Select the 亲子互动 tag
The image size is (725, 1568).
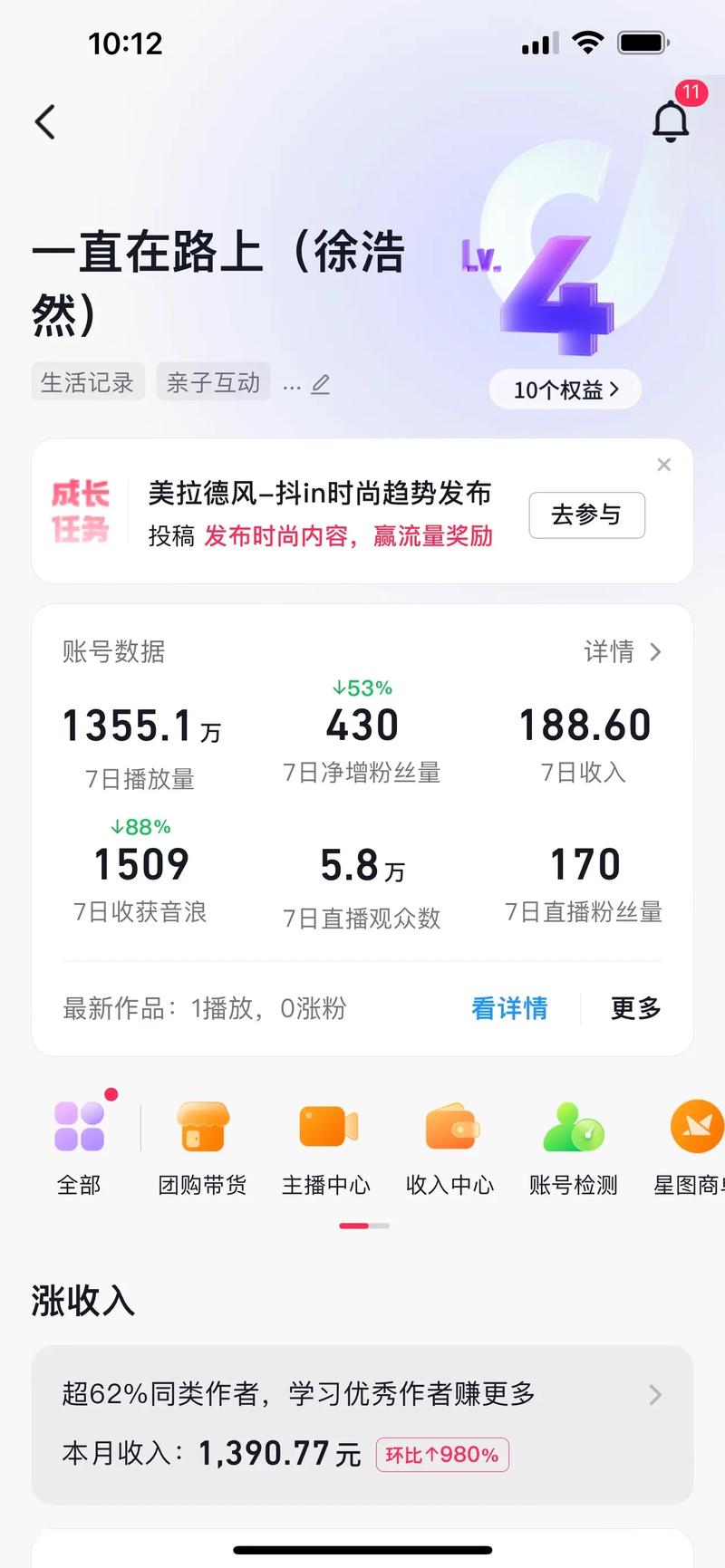213,381
